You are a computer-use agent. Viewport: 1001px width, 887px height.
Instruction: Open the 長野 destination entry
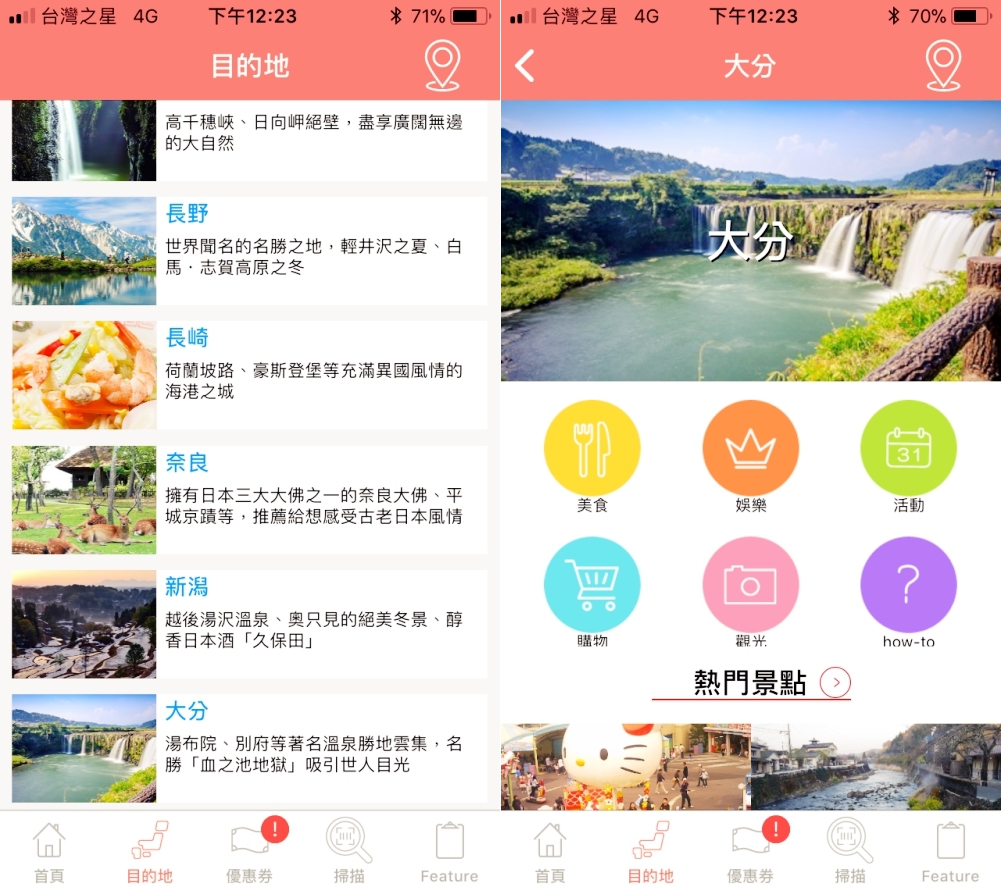pyautogui.click(x=249, y=250)
